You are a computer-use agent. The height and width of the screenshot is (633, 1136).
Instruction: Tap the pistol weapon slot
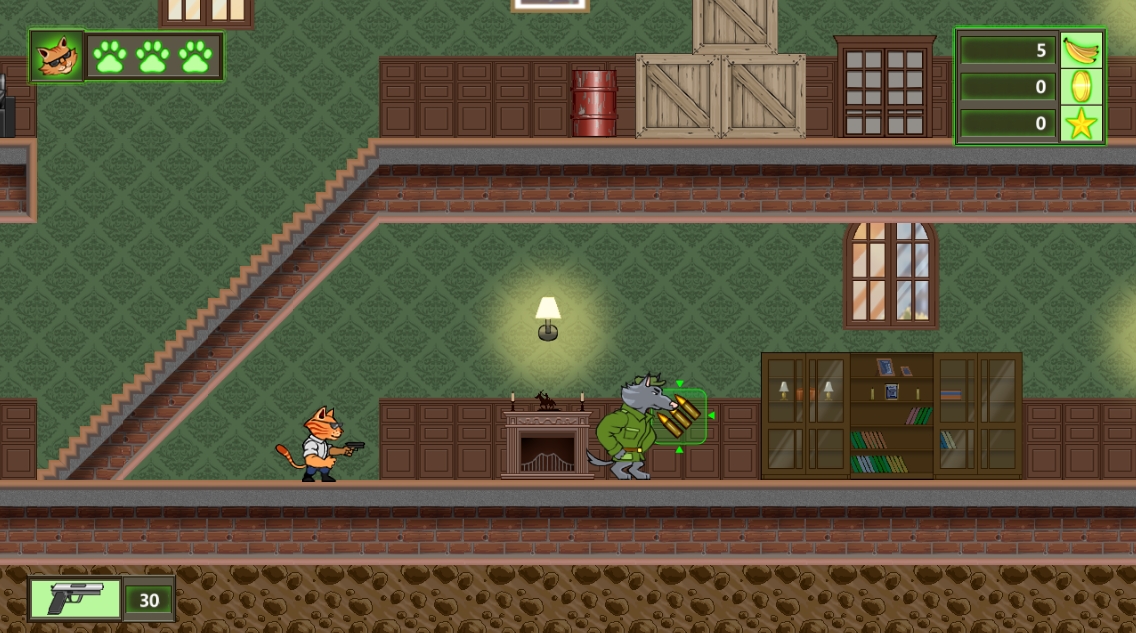(76, 599)
